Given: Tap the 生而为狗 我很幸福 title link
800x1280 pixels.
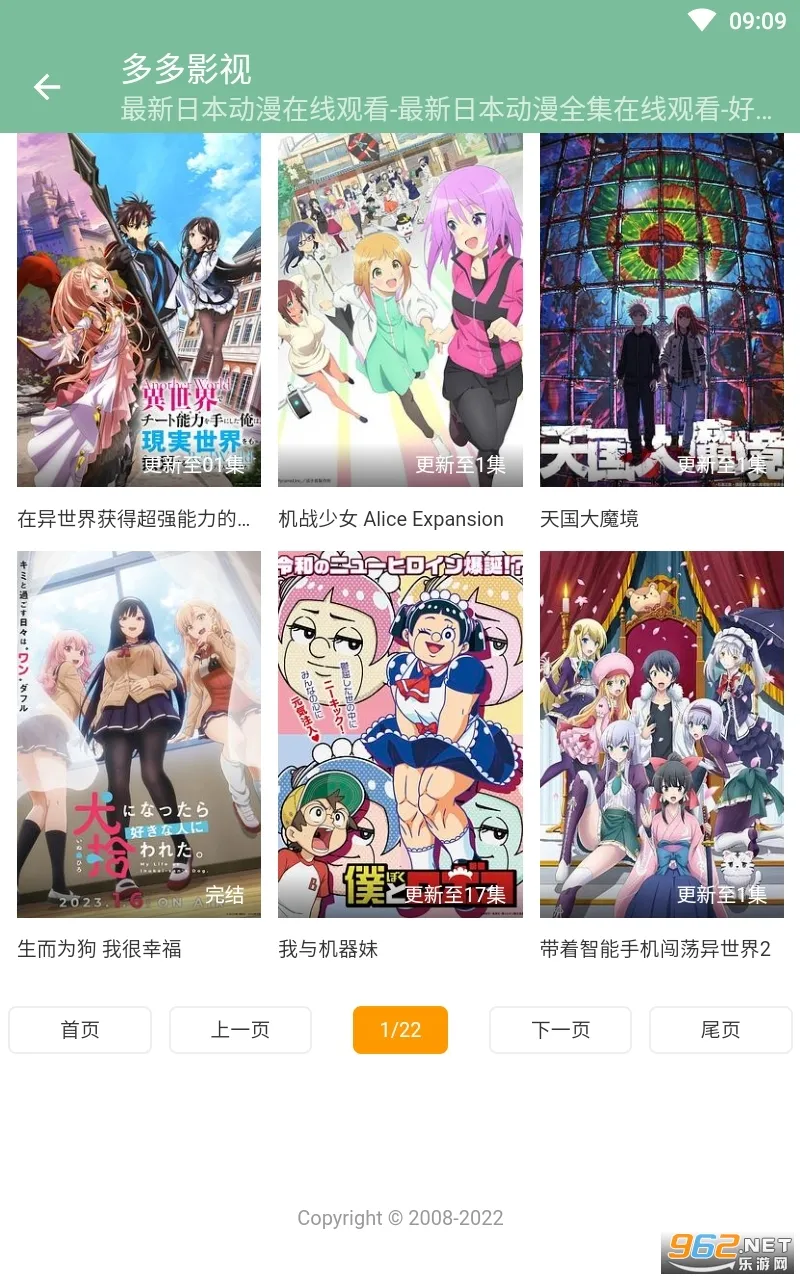Looking at the screenshot, I should coord(100,948).
